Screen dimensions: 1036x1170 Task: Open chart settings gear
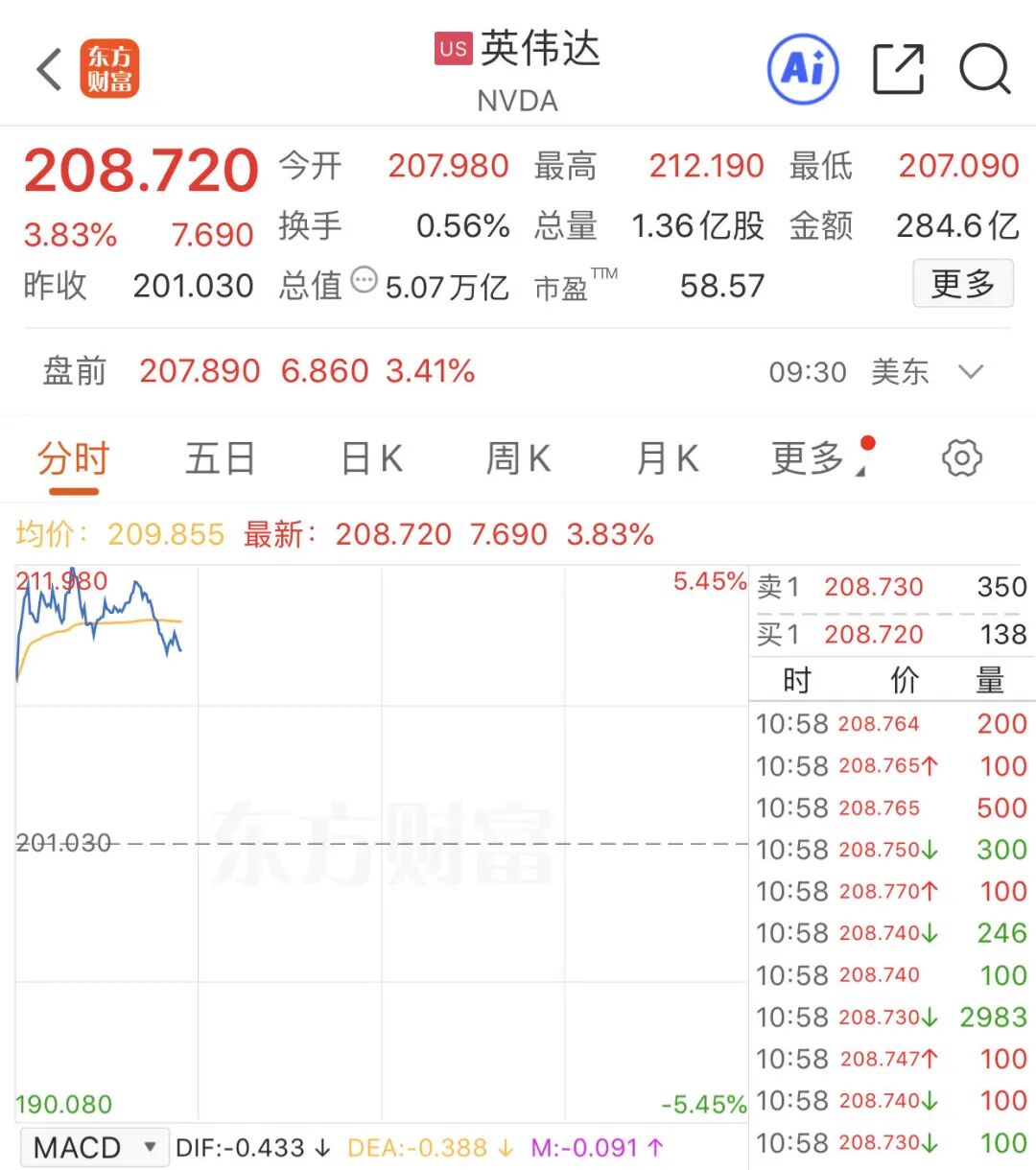click(x=961, y=458)
